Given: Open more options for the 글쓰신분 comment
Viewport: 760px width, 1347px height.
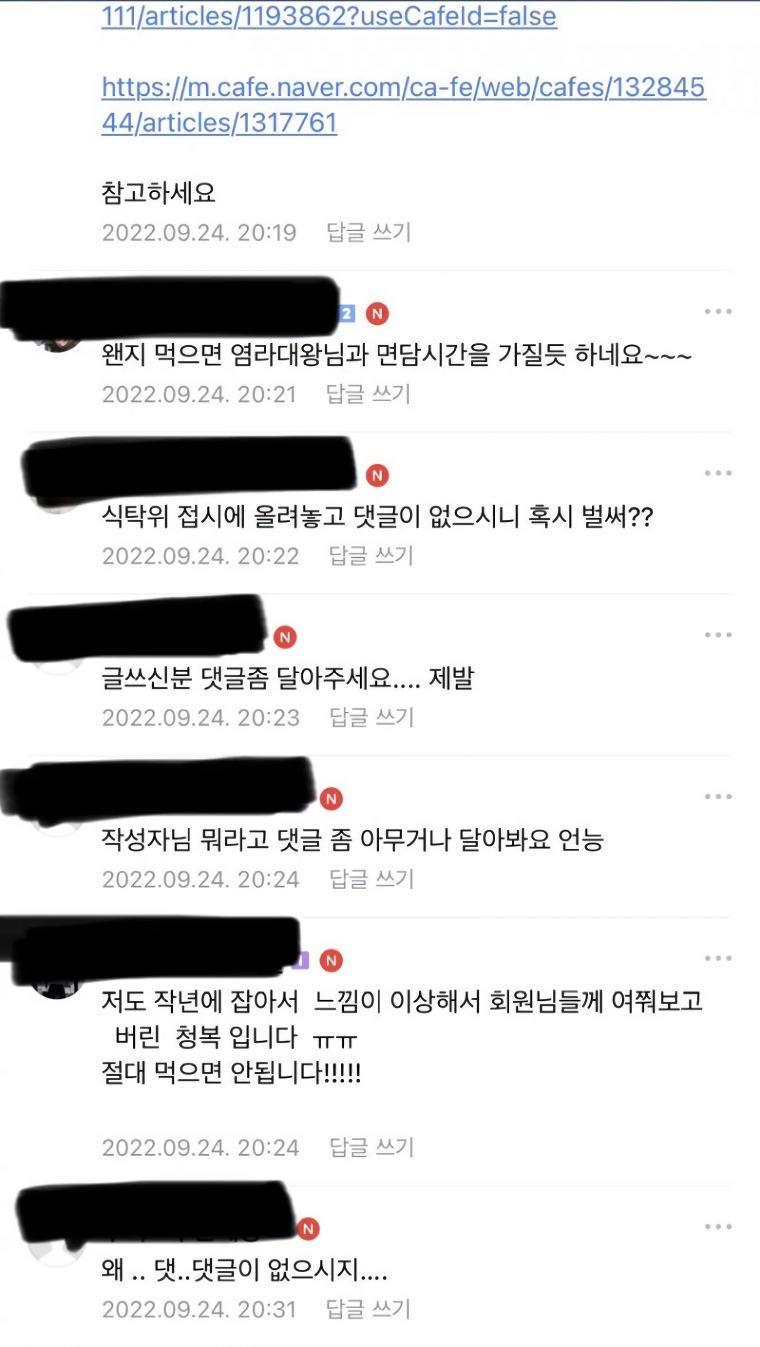Looking at the screenshot, I should (718, 635).
